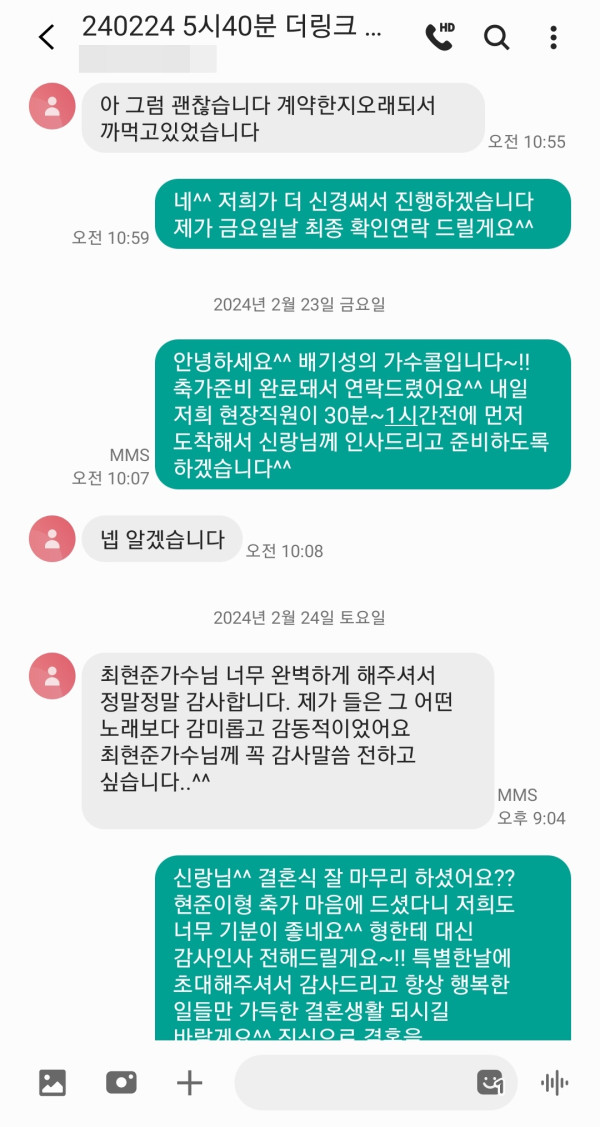Image resolution: width=600 pixels, height=1127 pixels.
Task: Open the more options menu
Action: pos(553,37)
